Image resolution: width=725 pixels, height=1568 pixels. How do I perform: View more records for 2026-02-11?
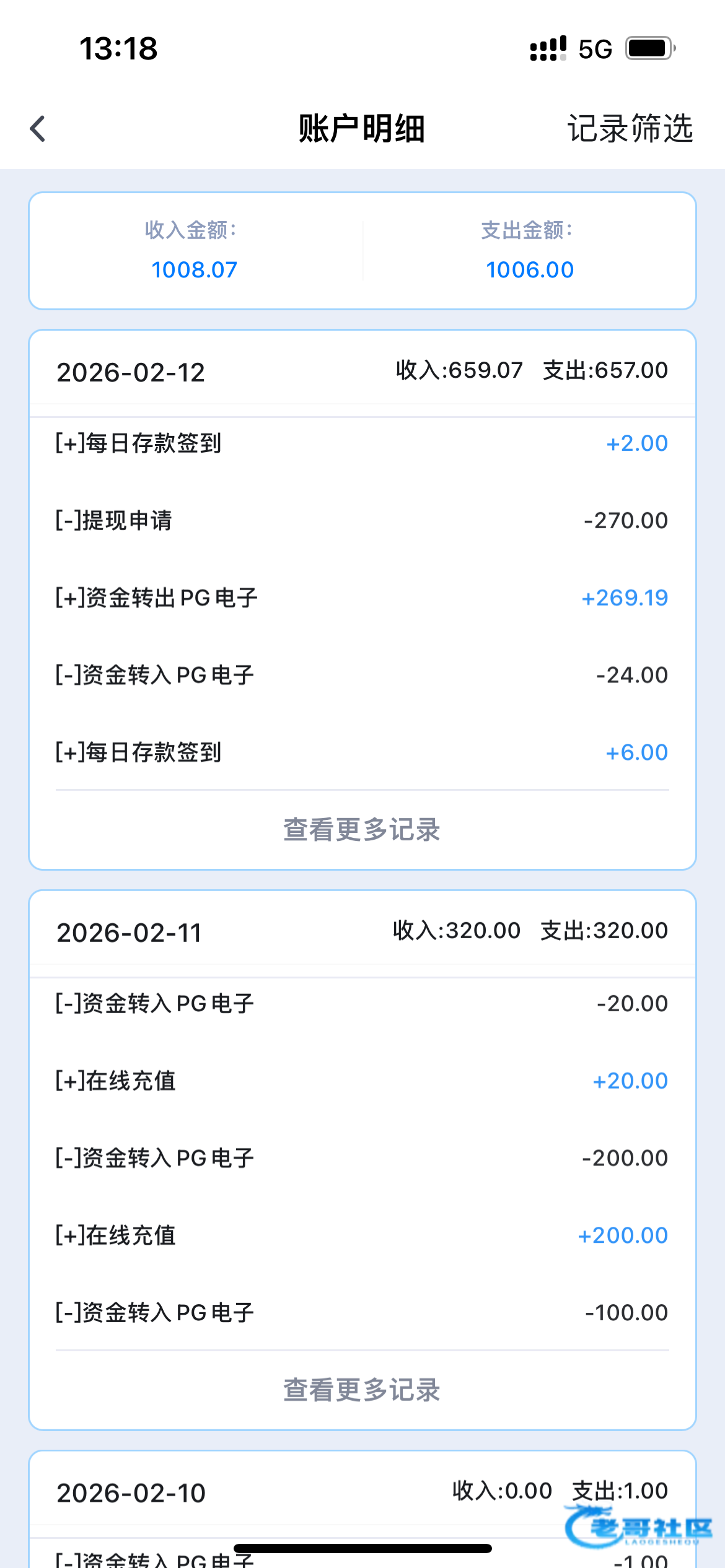click(x=362, y=1390)
